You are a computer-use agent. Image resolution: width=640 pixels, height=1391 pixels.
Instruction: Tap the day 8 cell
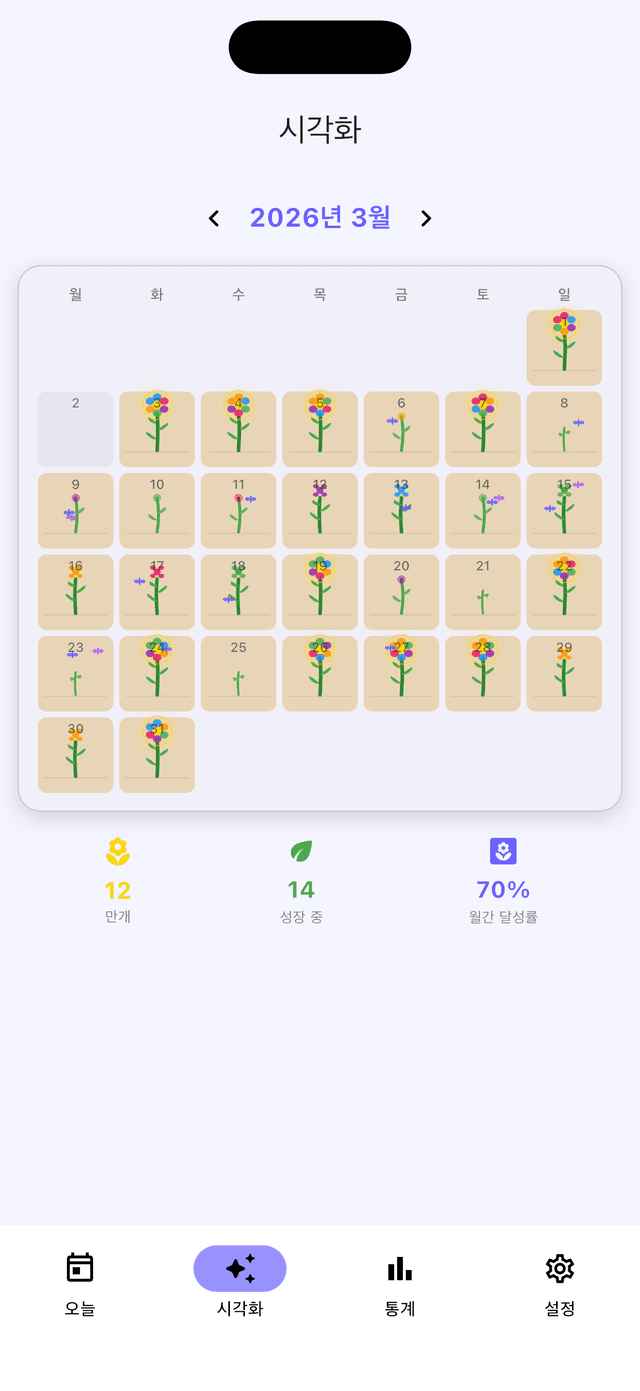(x=564, y=429)
